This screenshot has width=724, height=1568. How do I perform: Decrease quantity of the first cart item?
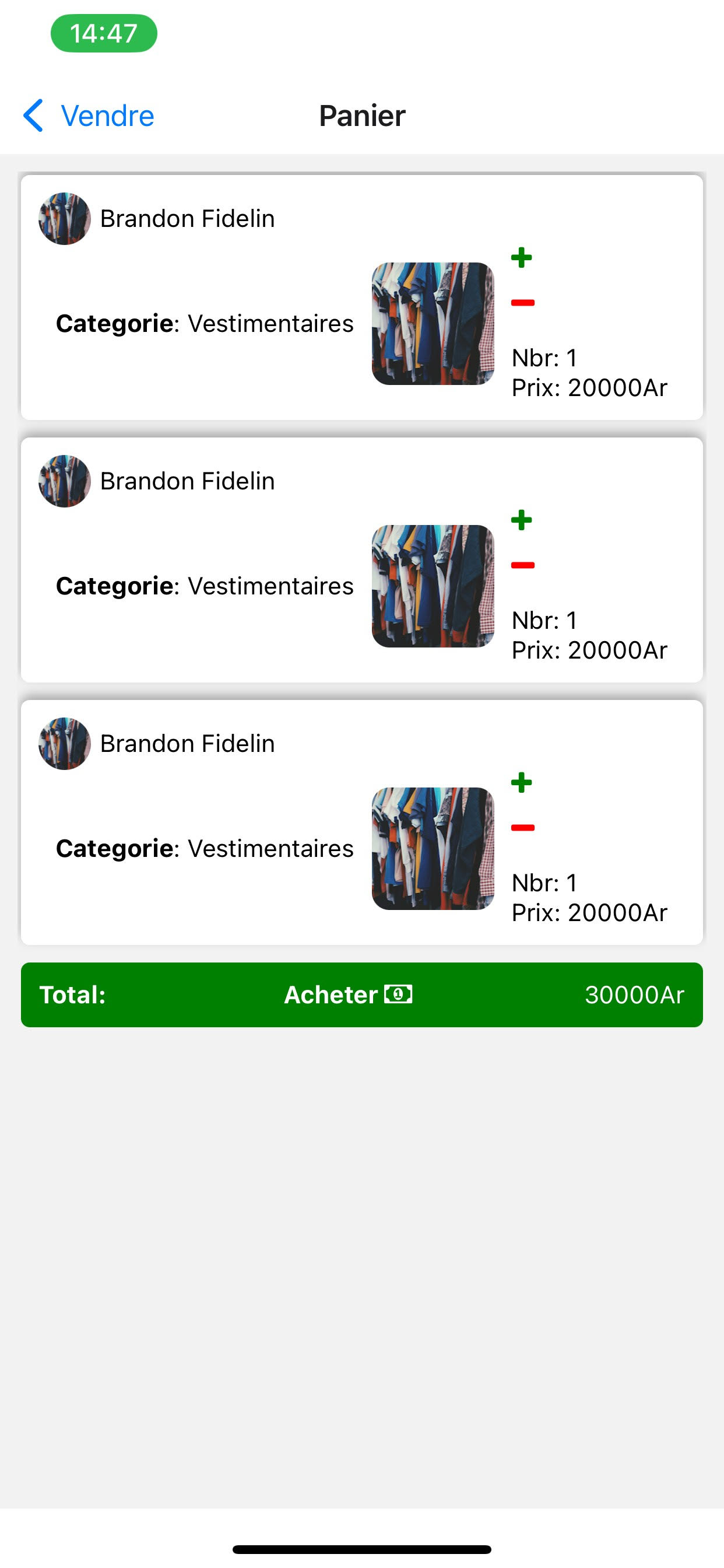pos(523,303)
